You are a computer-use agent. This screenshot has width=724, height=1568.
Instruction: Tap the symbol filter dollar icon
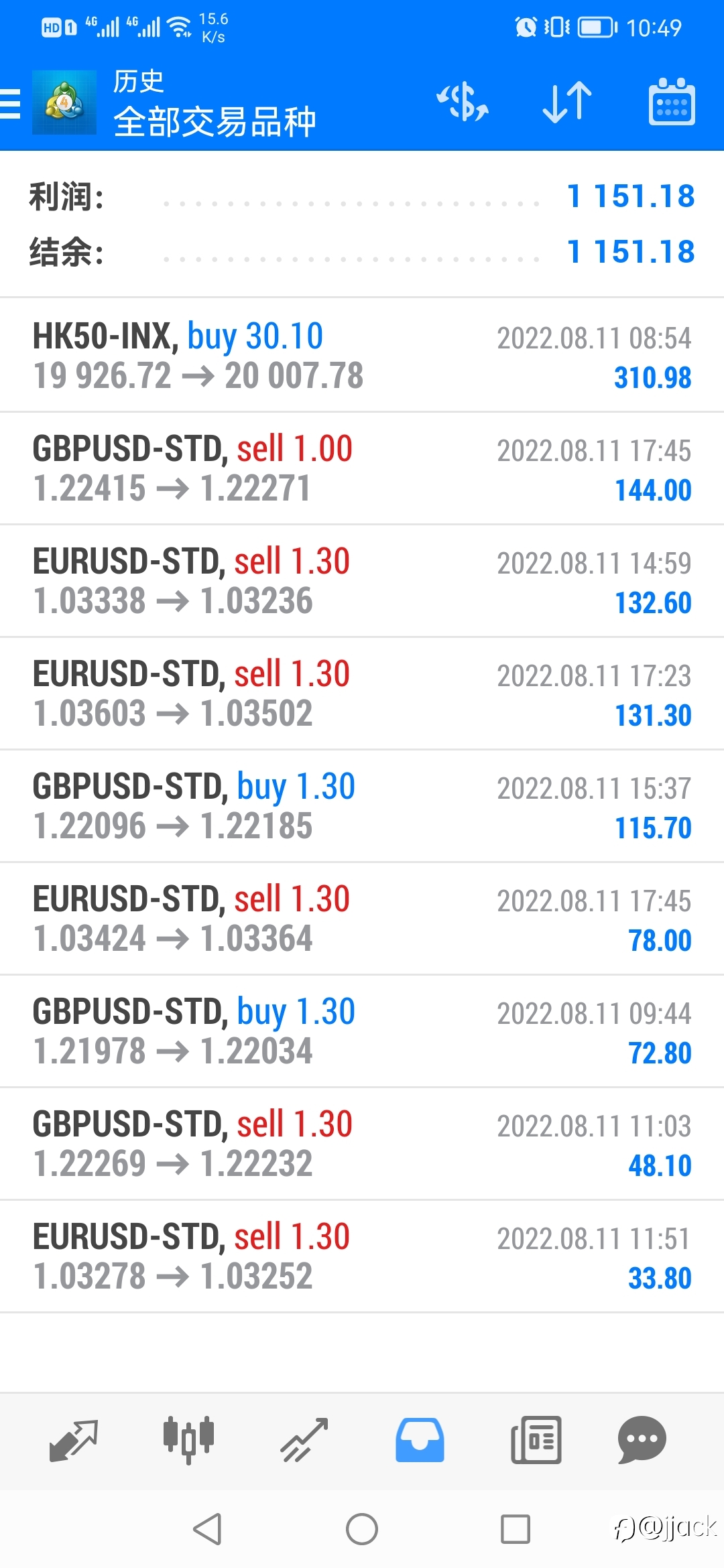coord(463,103)
